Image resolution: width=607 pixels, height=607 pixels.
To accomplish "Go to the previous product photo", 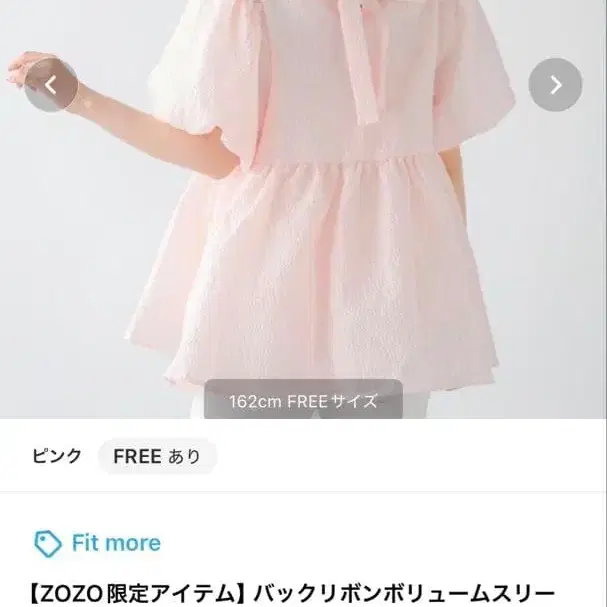I will (51, 85).
